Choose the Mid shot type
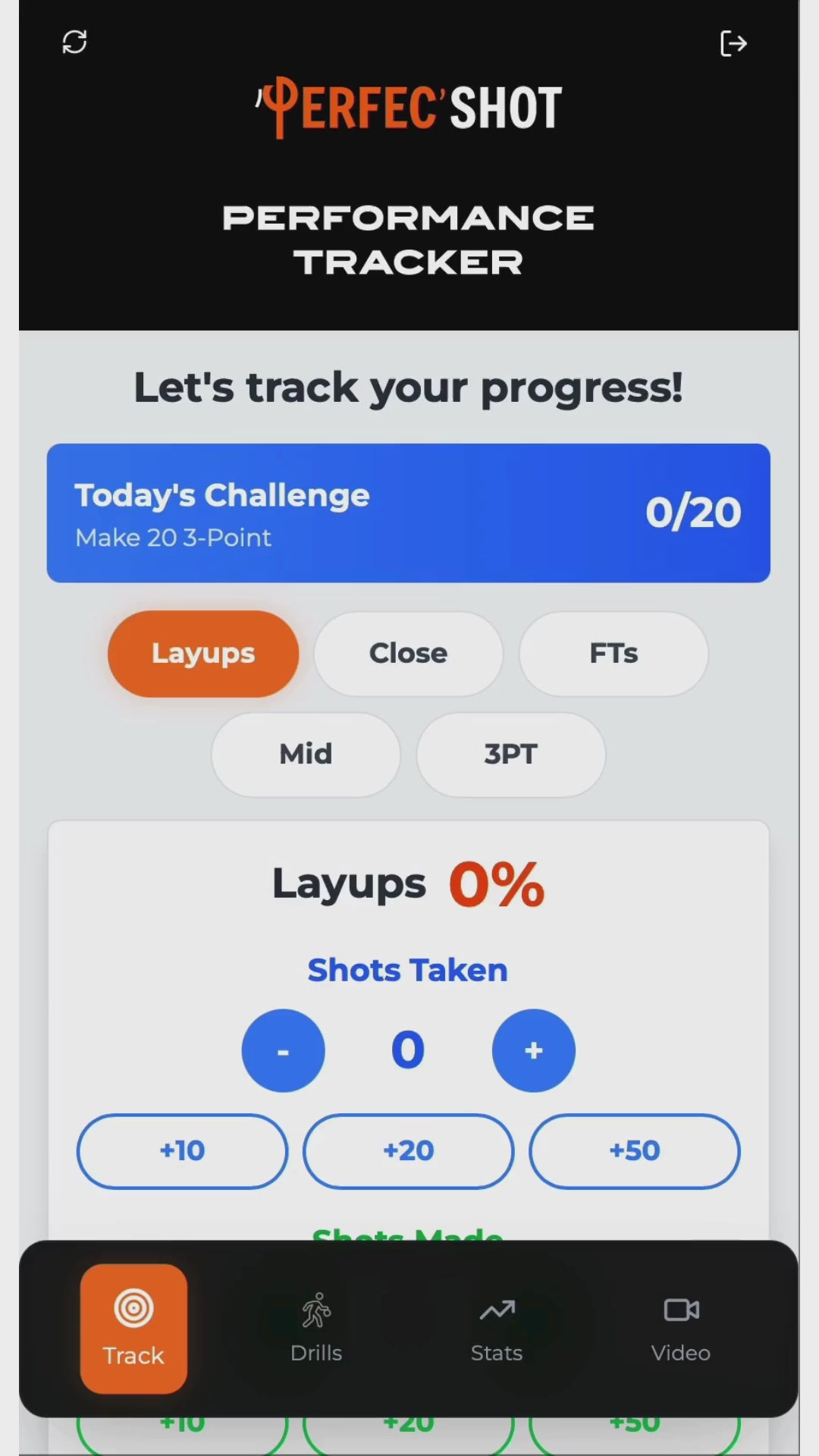 [x=306, y=755]
